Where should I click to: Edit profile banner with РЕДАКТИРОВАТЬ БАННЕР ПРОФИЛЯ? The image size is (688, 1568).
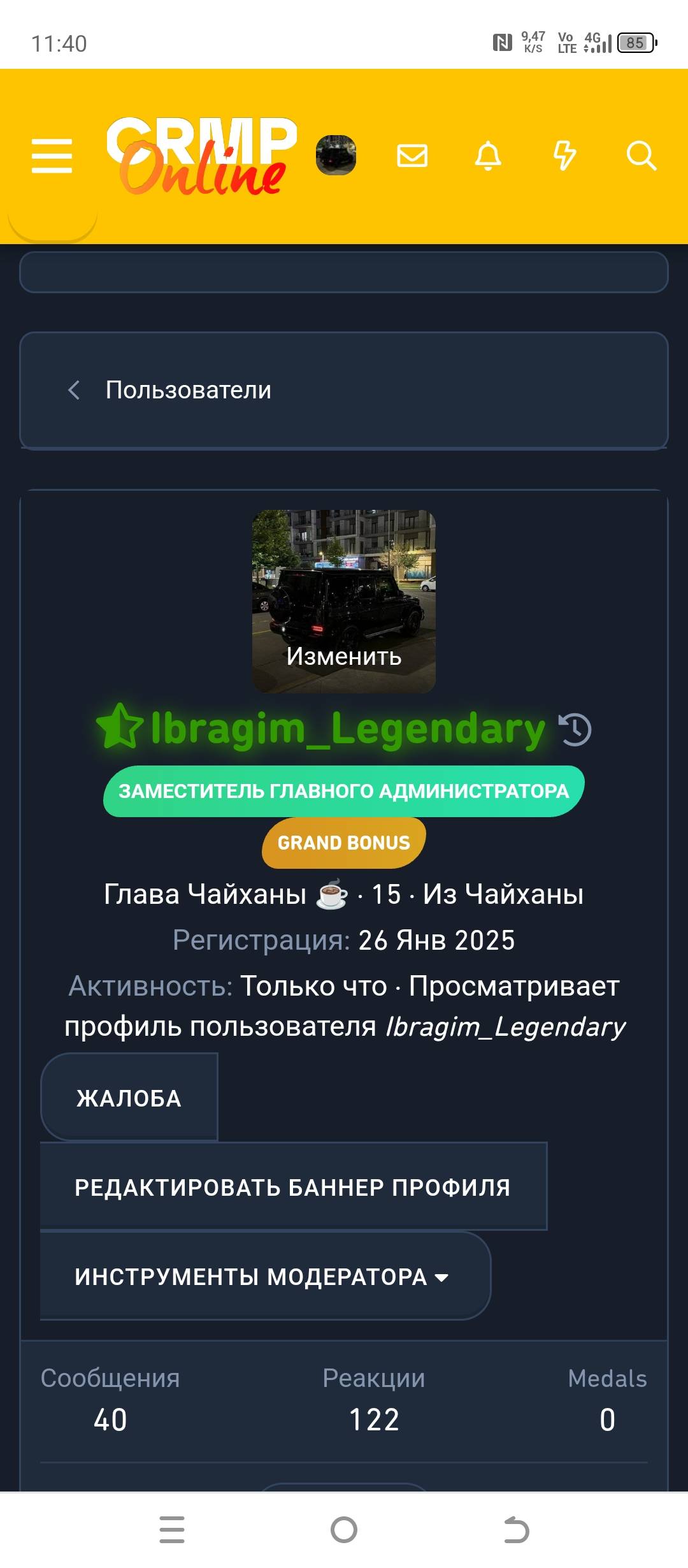coord(293,1187)
